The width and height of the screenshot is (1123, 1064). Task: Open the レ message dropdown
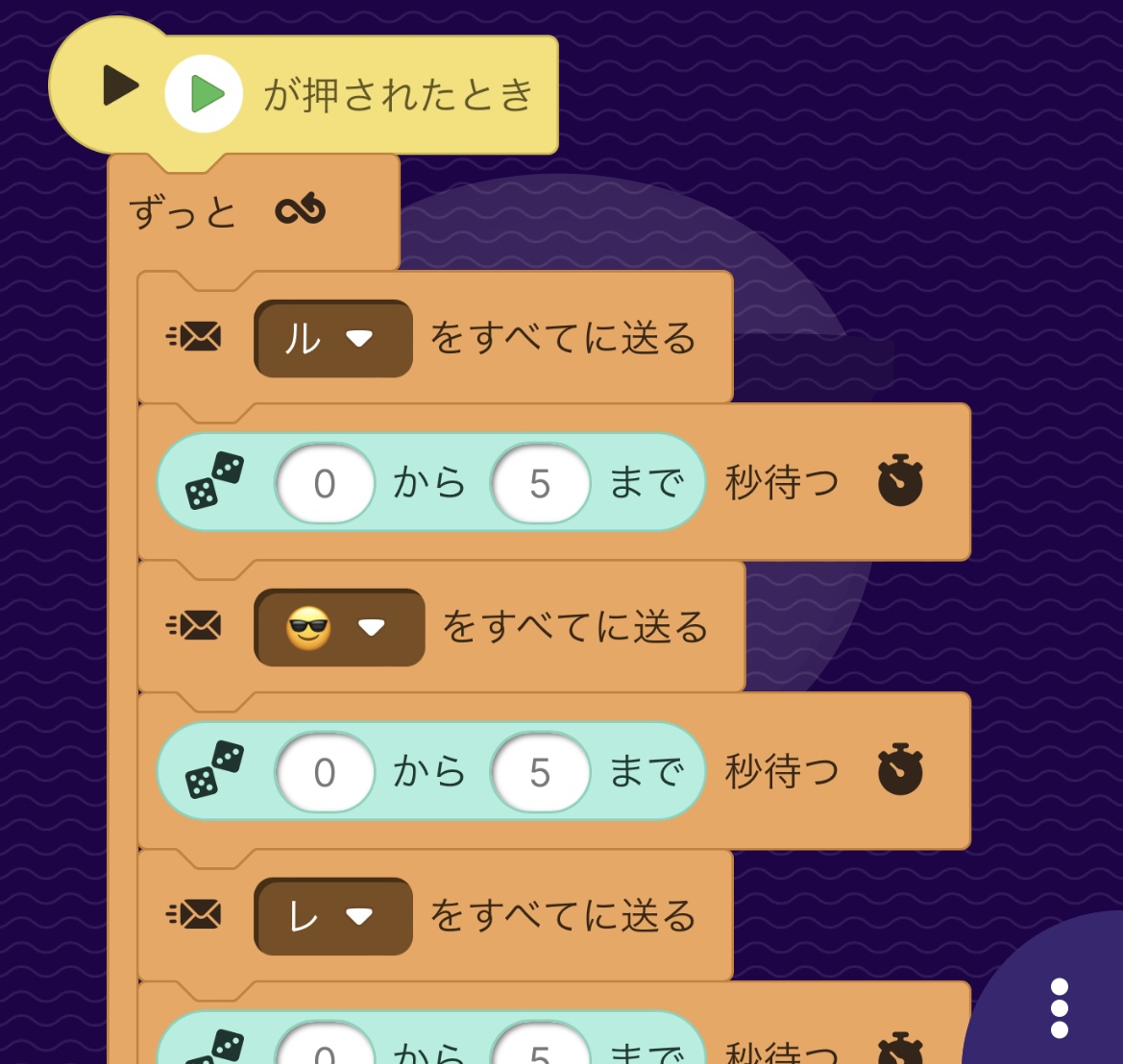[332, 917]
